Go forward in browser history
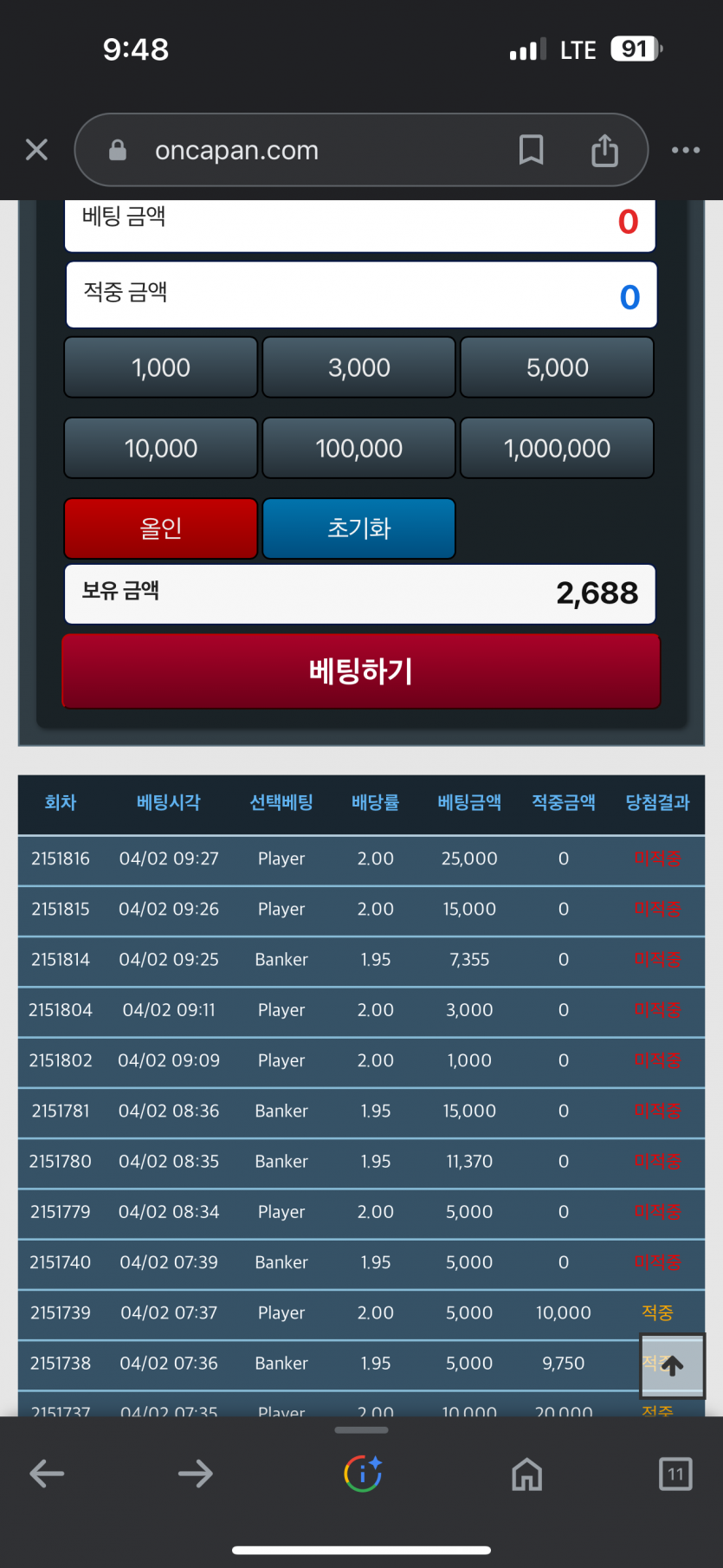Screen dimensions: 723x1568 pos(196,1474)
